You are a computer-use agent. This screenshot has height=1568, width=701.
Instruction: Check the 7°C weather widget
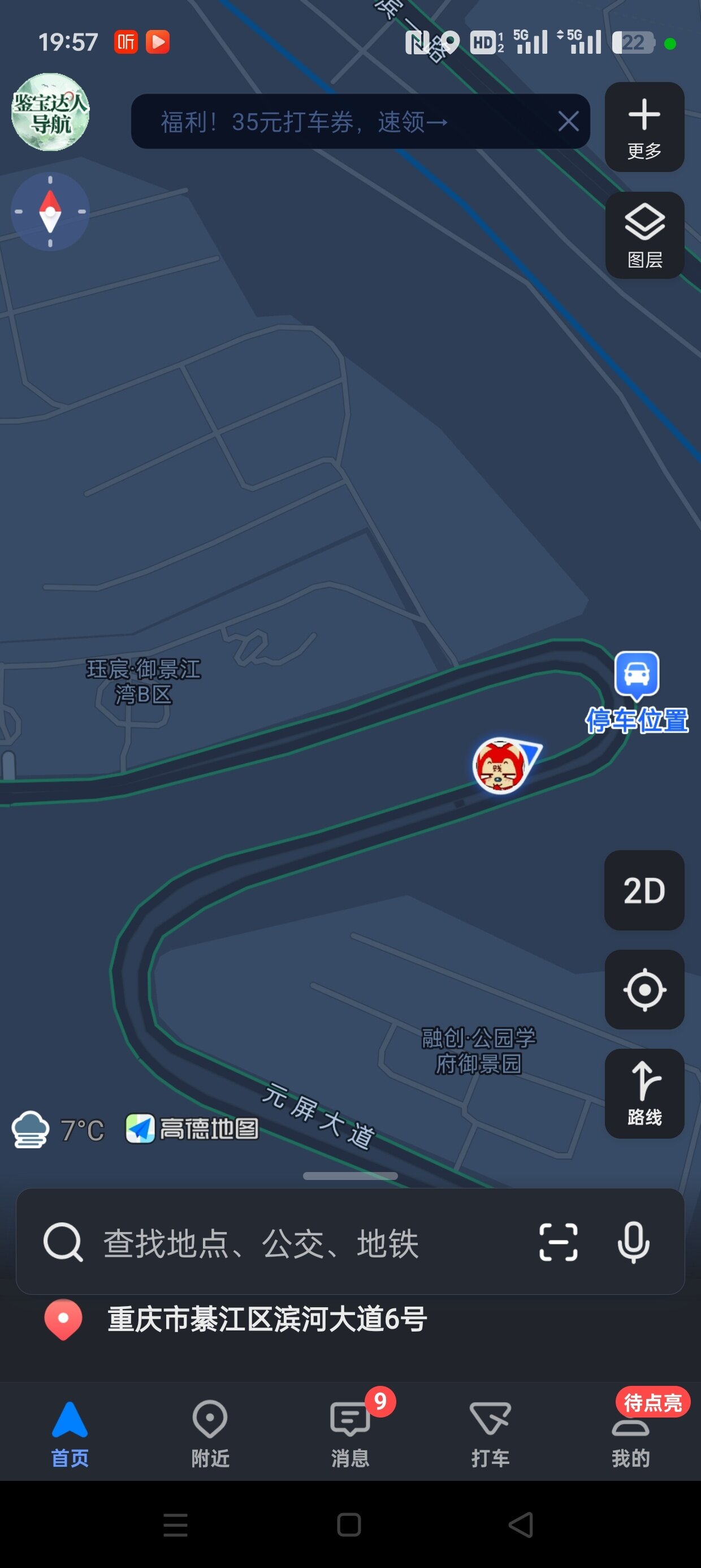click(58, 1130)
